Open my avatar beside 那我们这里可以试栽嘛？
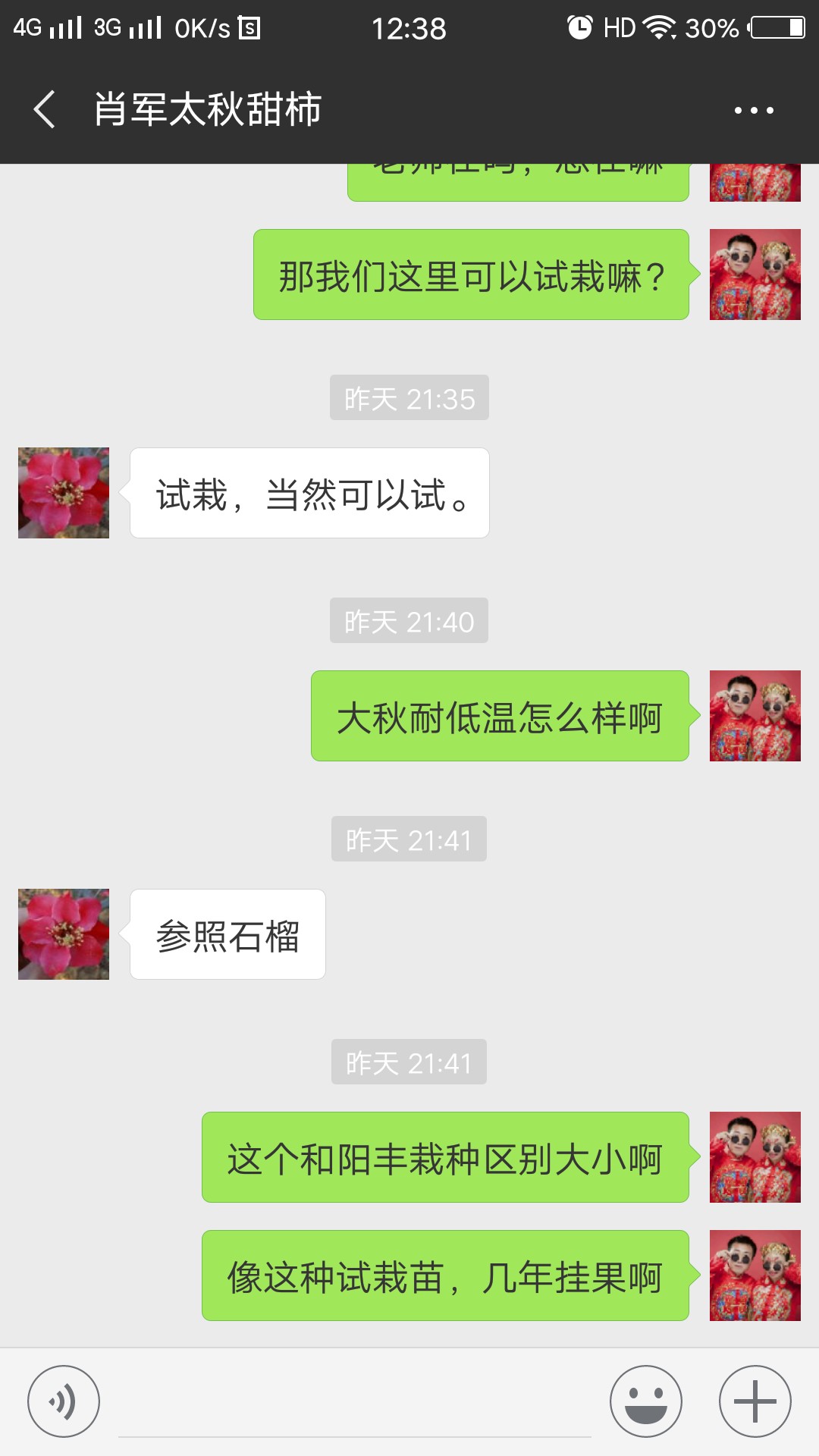819x1456 pixels. pos(755,275)
